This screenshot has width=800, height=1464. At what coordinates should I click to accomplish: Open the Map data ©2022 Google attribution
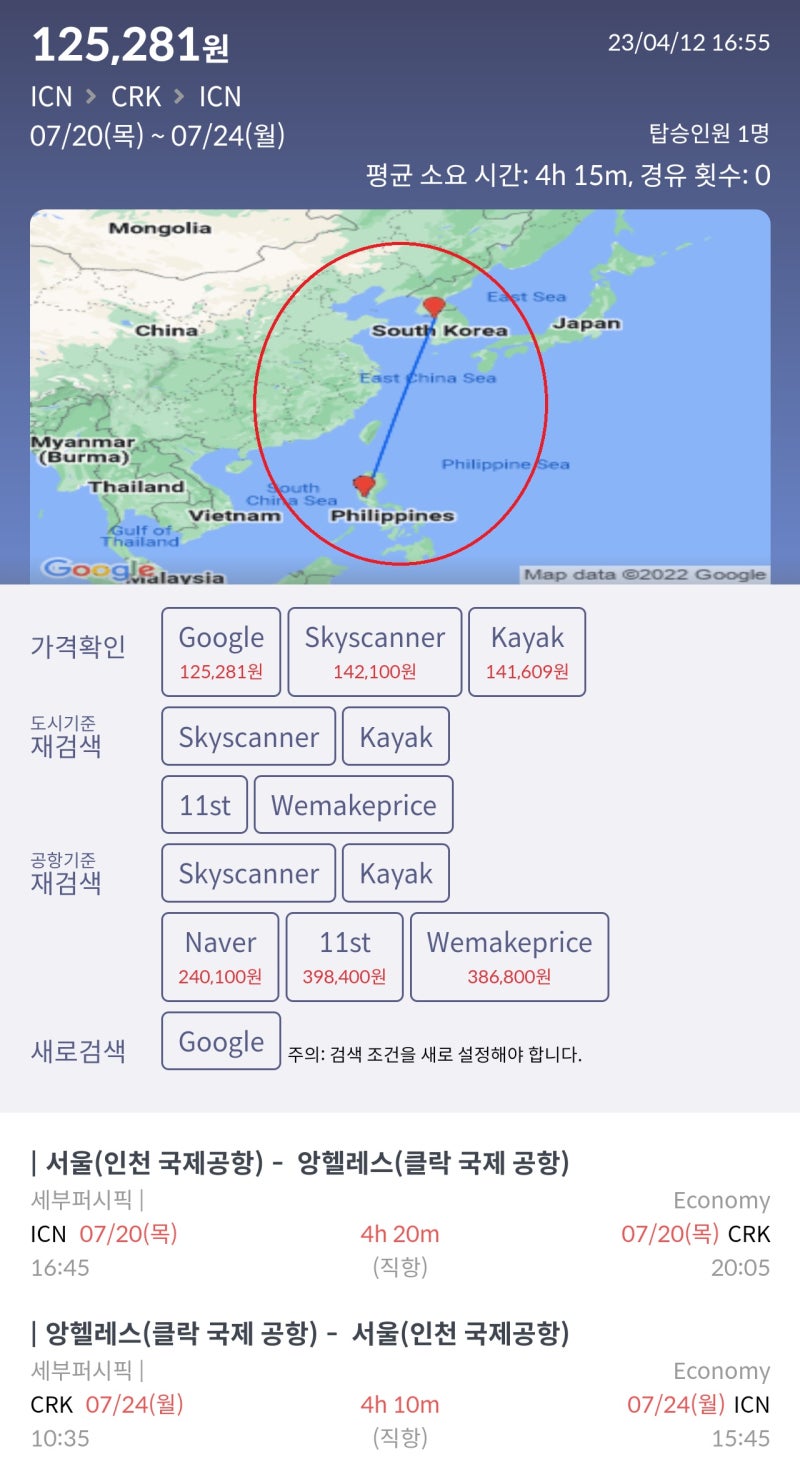tap(643, 572)
